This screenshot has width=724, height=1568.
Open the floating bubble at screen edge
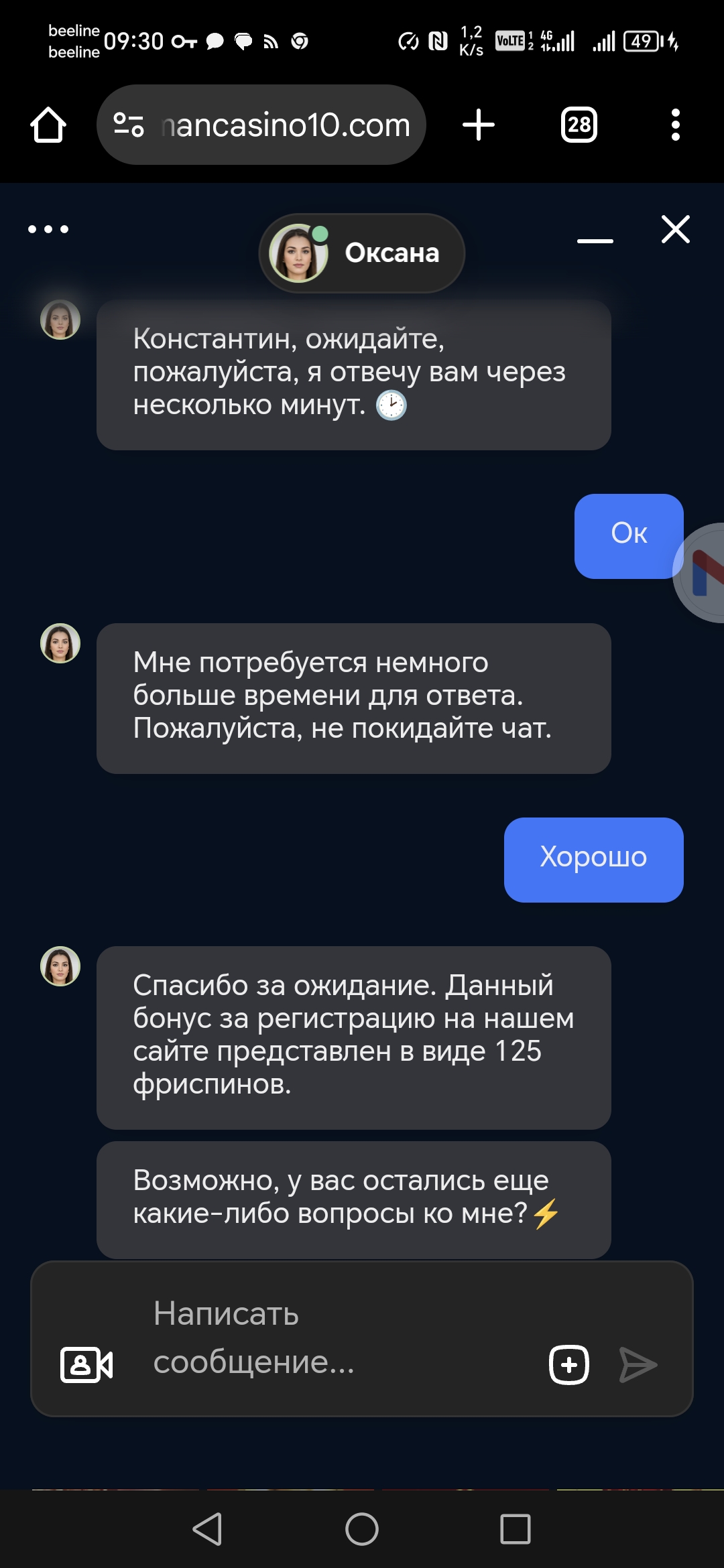pos(704,573)
